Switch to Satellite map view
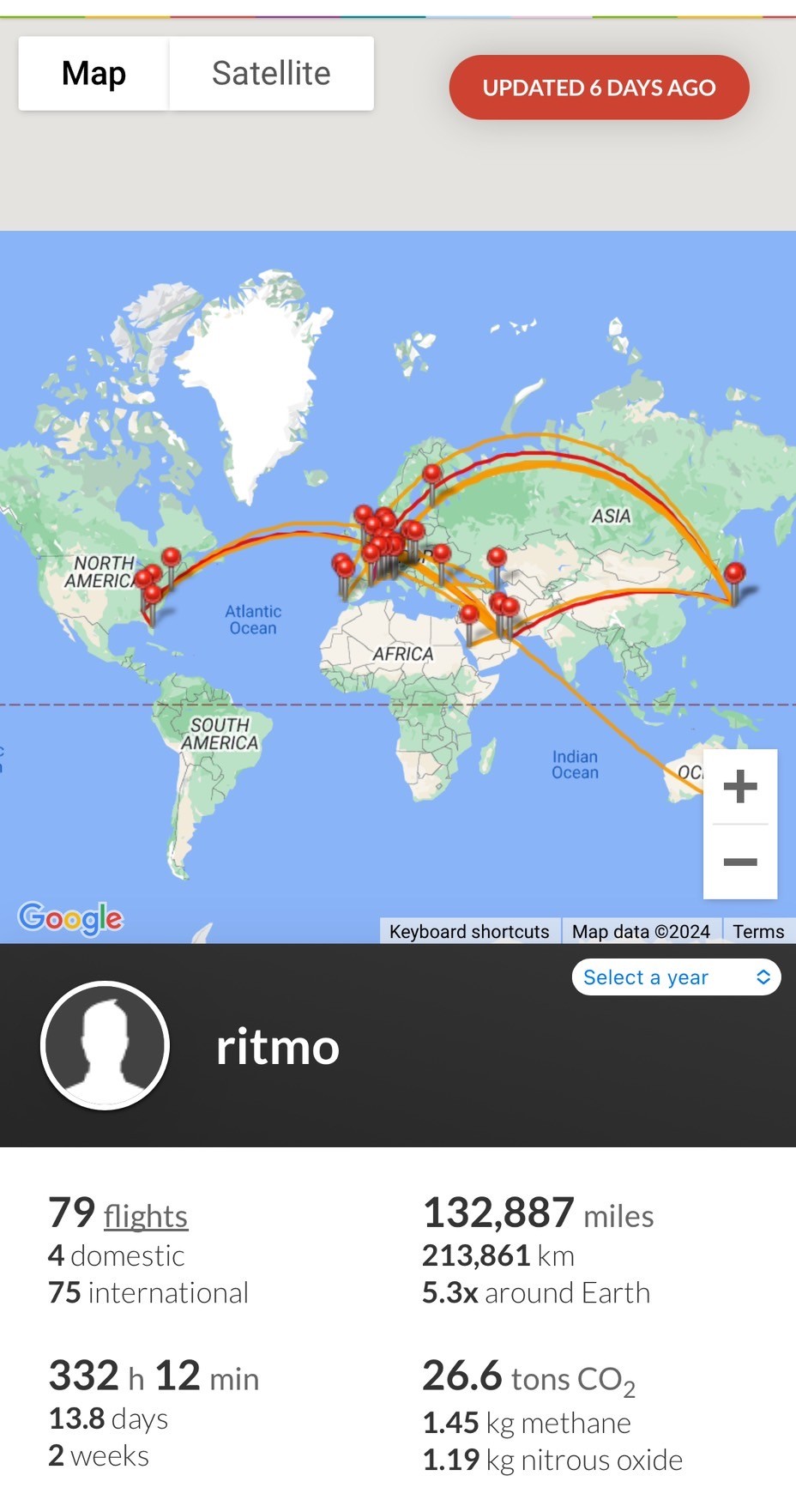Image resolution: width=796 pixels, height=1512 pixels. 271,74
